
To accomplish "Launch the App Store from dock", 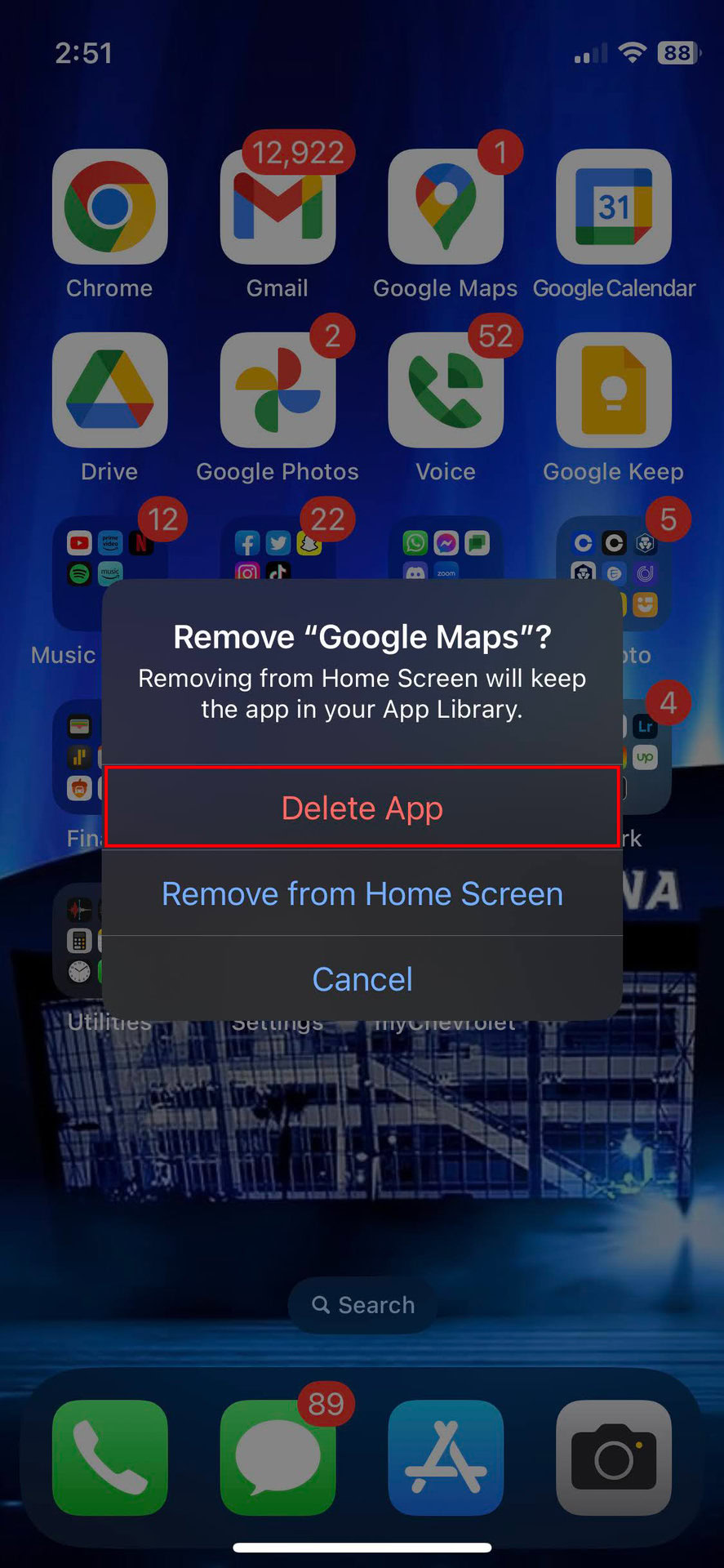I will (446, 1458).
